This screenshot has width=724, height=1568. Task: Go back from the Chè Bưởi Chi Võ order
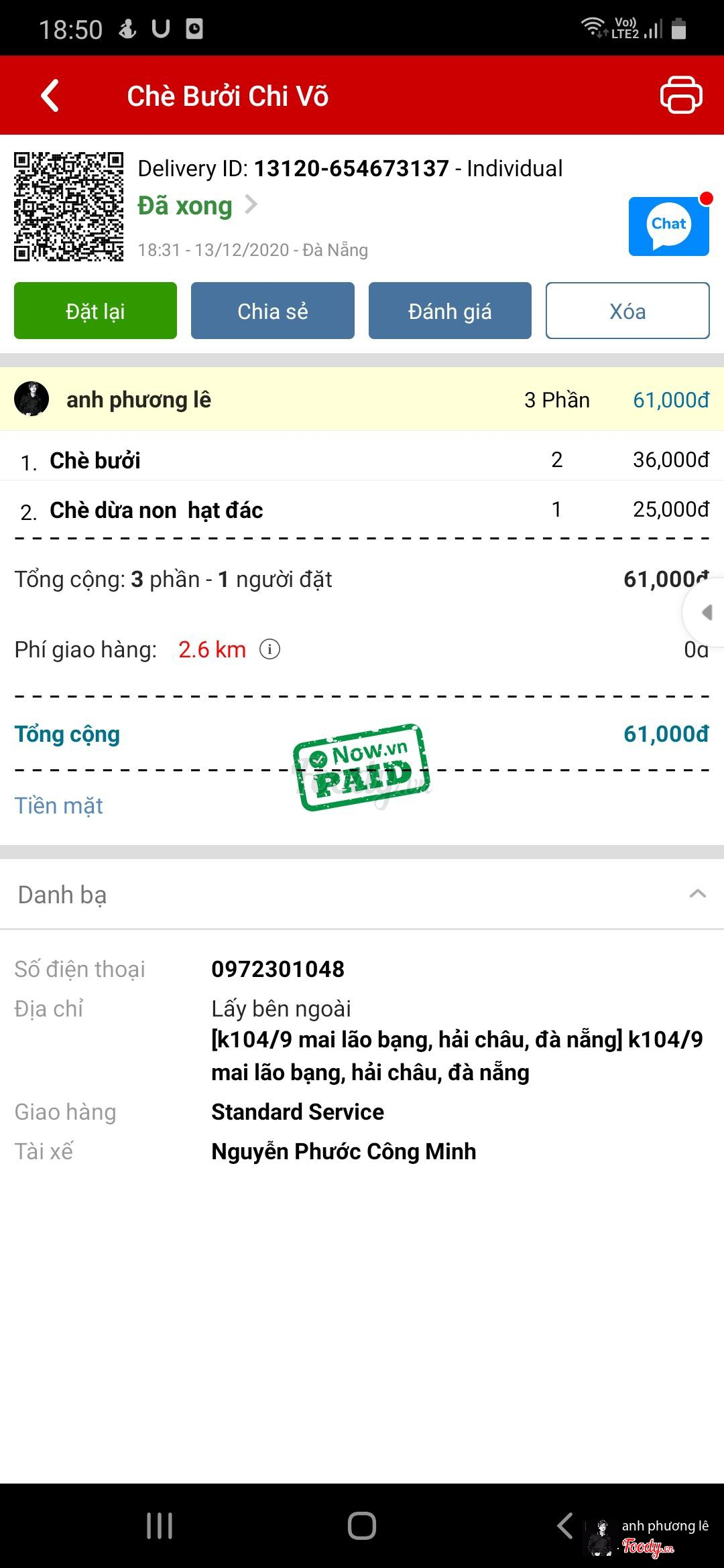click(x=50, y=96)
